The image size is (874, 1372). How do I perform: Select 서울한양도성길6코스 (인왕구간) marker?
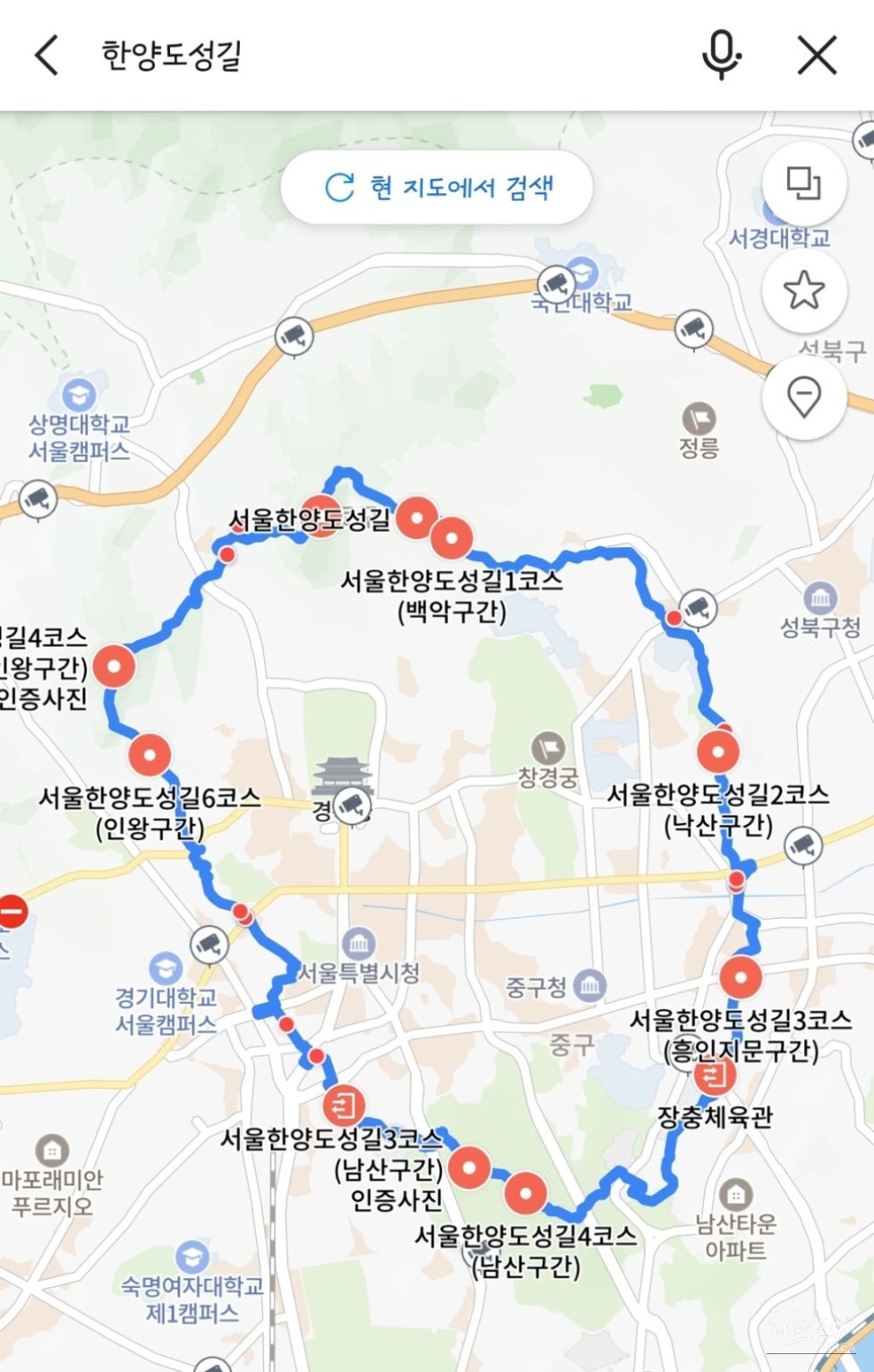tap(150, 755)
